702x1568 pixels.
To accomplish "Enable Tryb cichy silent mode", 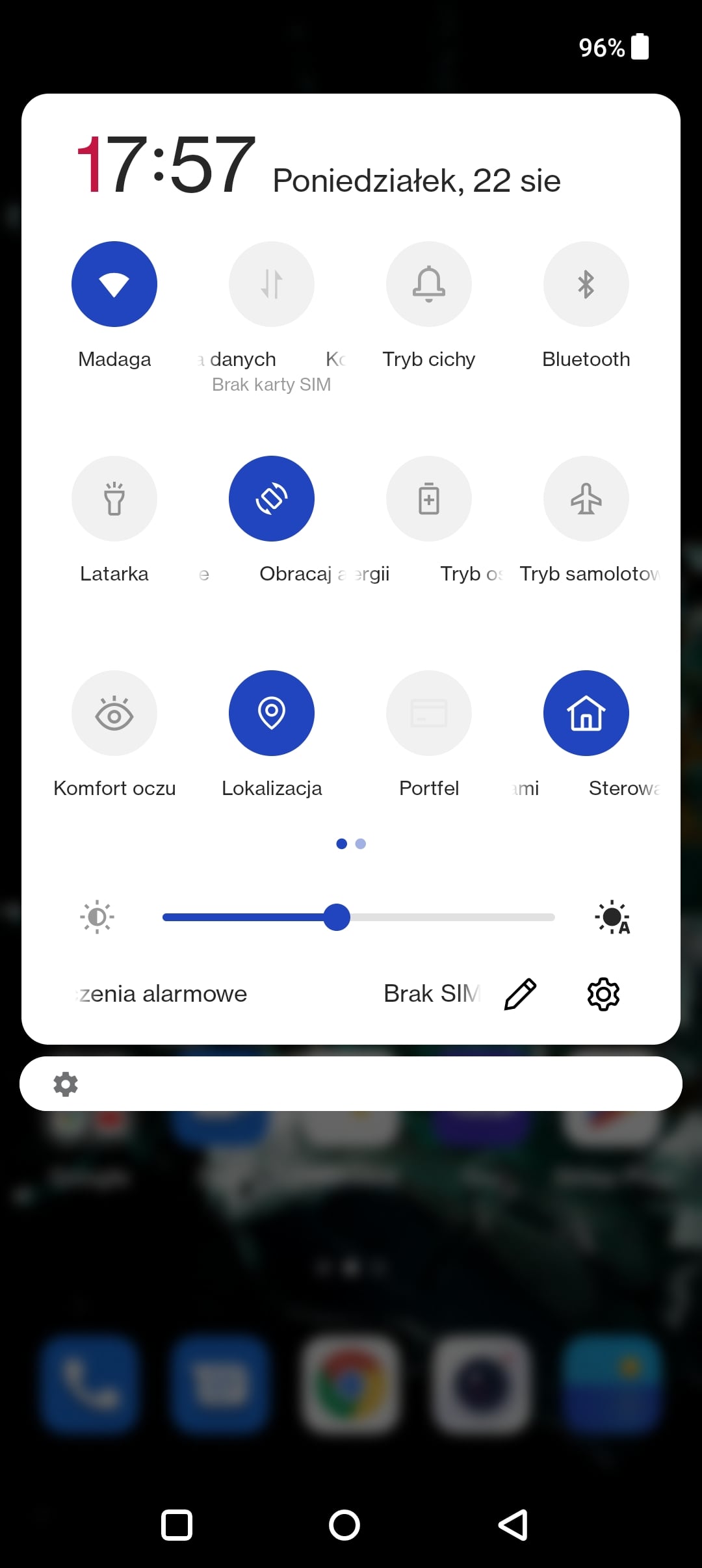I will click(x=429, y=284).
